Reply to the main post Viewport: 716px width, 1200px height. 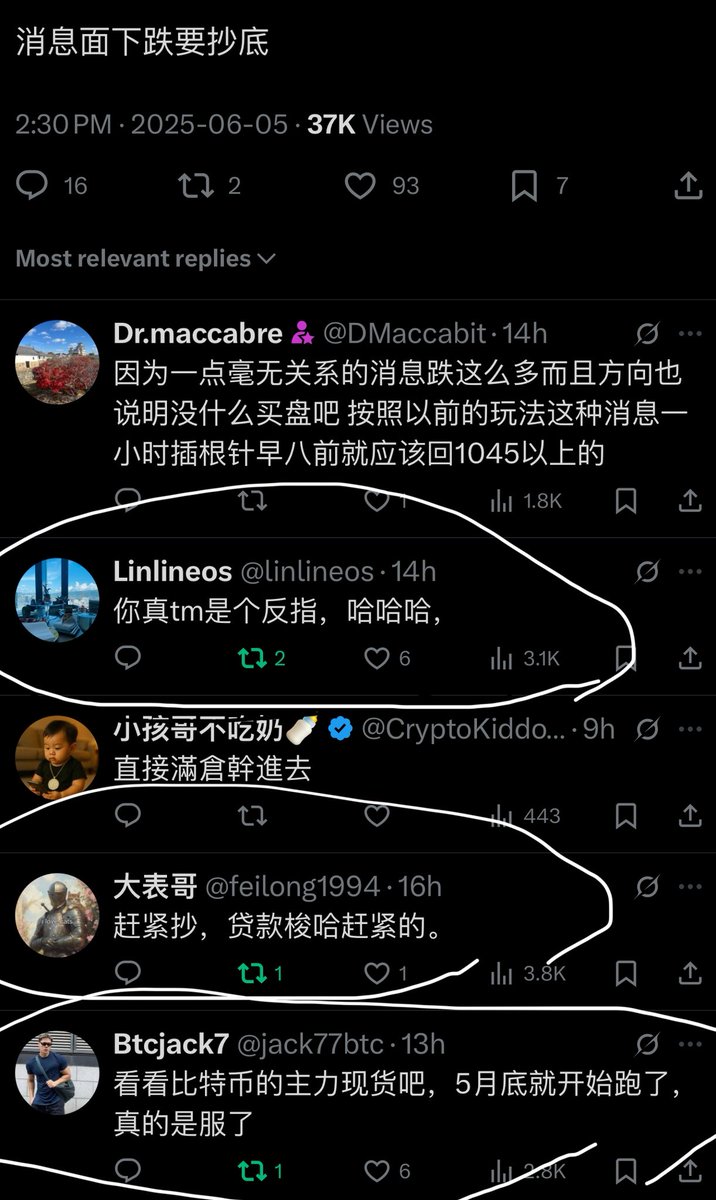(x=34, y=185)
